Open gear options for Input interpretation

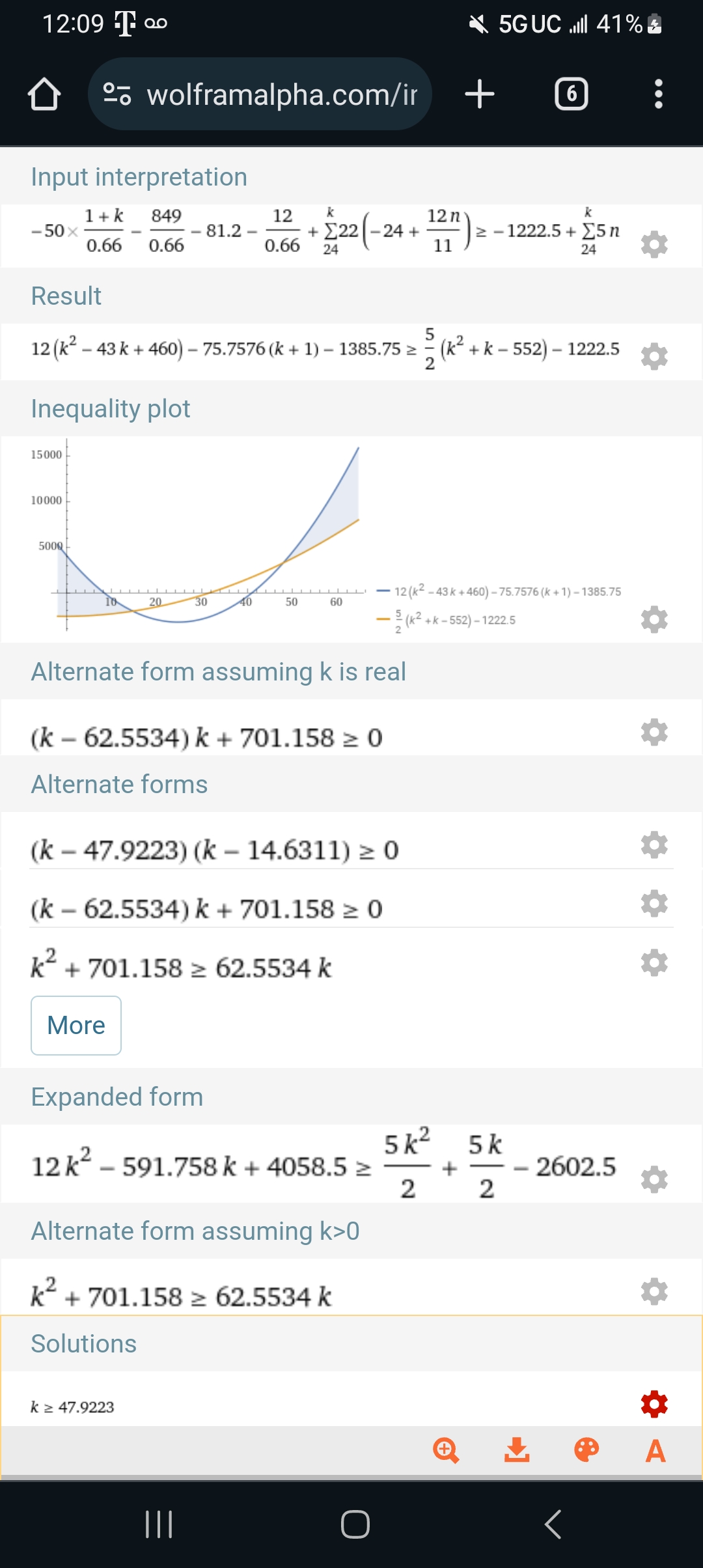[654, 244]
